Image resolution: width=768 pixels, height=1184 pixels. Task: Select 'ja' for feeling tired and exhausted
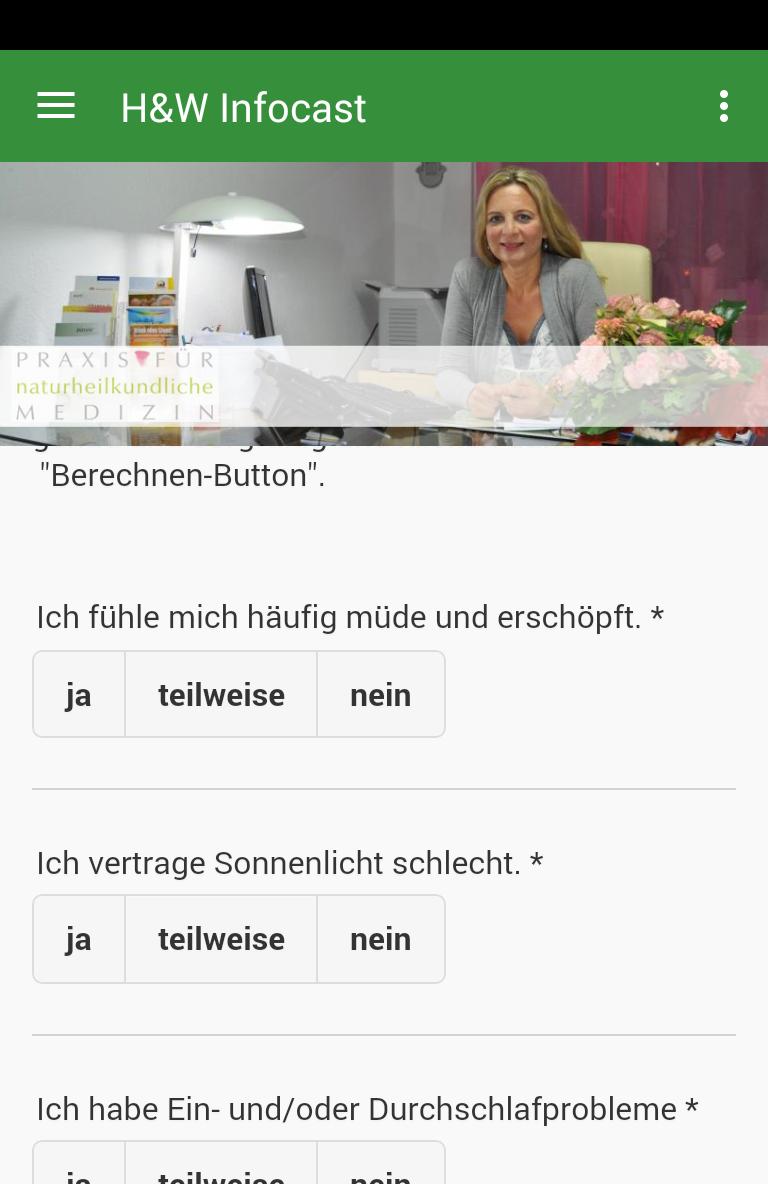pos(78,693)
